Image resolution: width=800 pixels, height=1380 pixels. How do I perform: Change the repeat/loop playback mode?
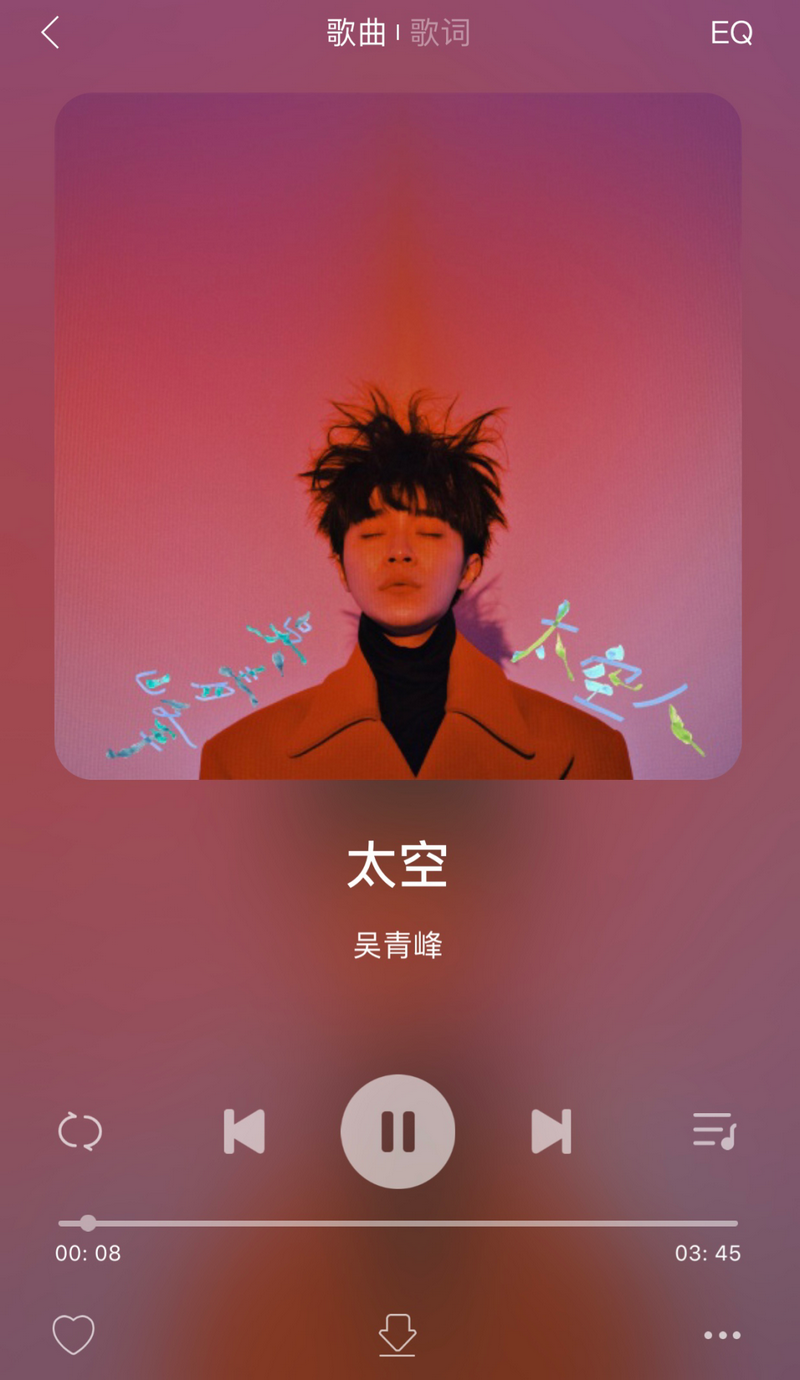click(80, 1132)
